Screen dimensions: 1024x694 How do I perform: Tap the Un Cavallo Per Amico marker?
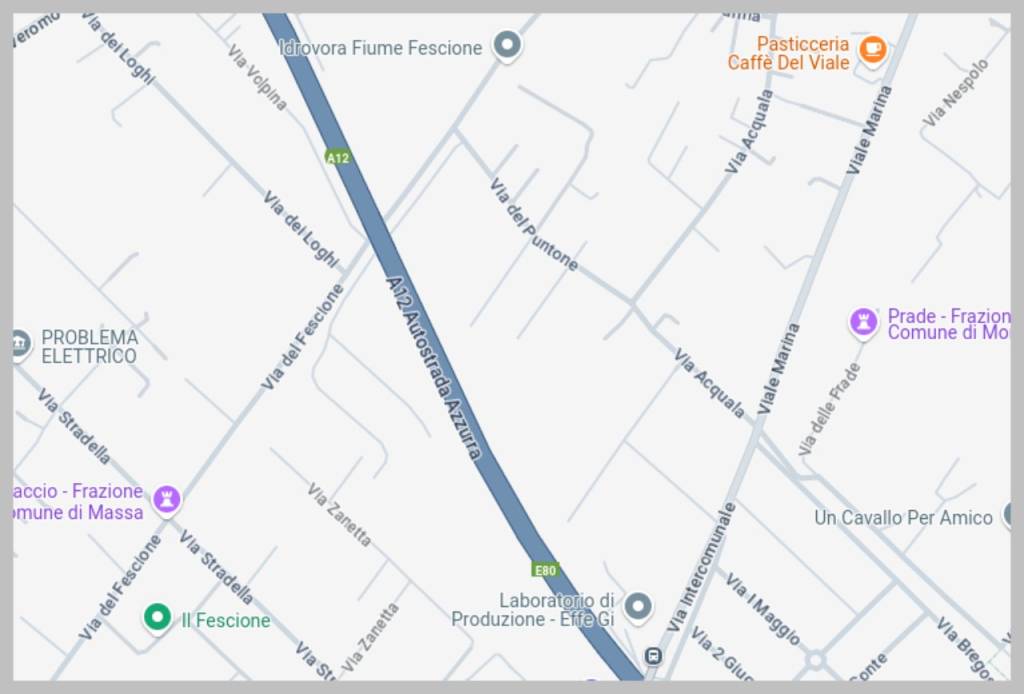pyautogui.click(x=1009, y=516)
